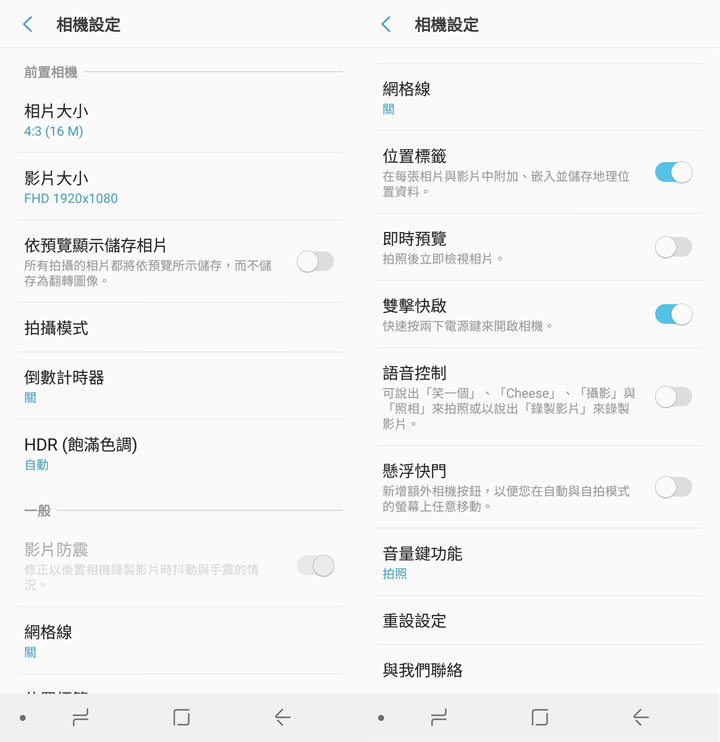Enable 即時預覽 review pictures switch
This screenshot has height=742, width=720.
pos(673,247)
